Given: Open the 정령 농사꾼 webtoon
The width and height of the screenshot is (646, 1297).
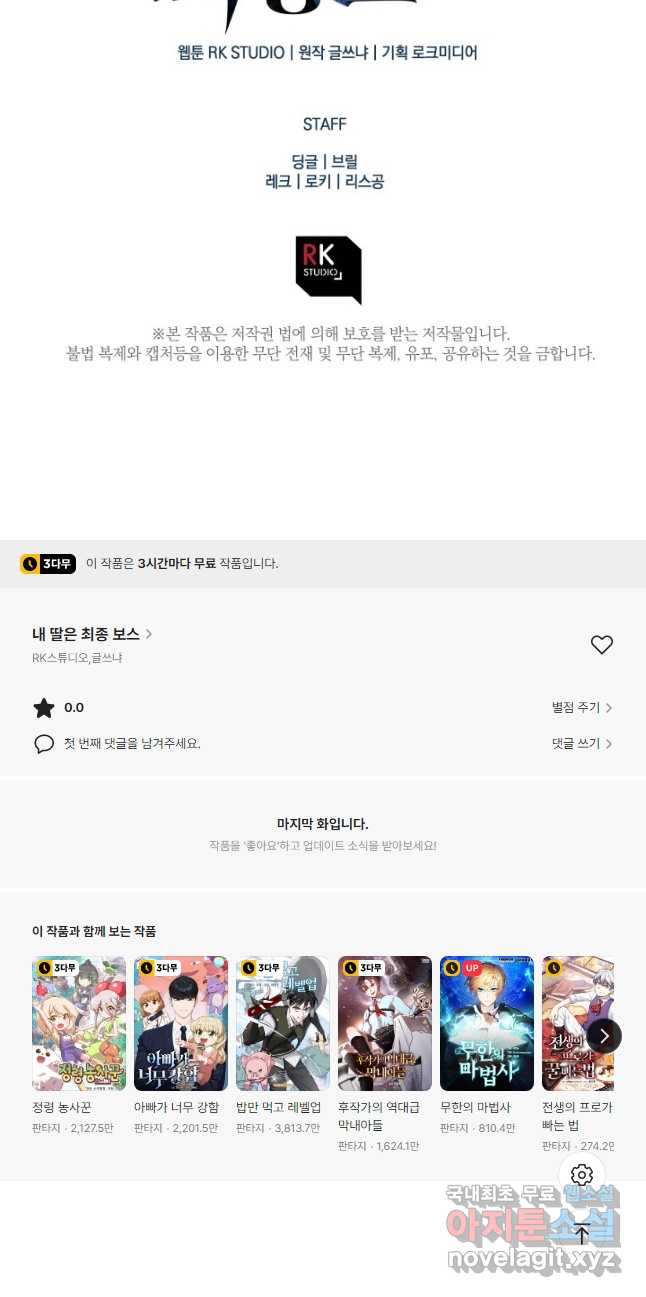Looking at the screenshot, I should 79,1023.
